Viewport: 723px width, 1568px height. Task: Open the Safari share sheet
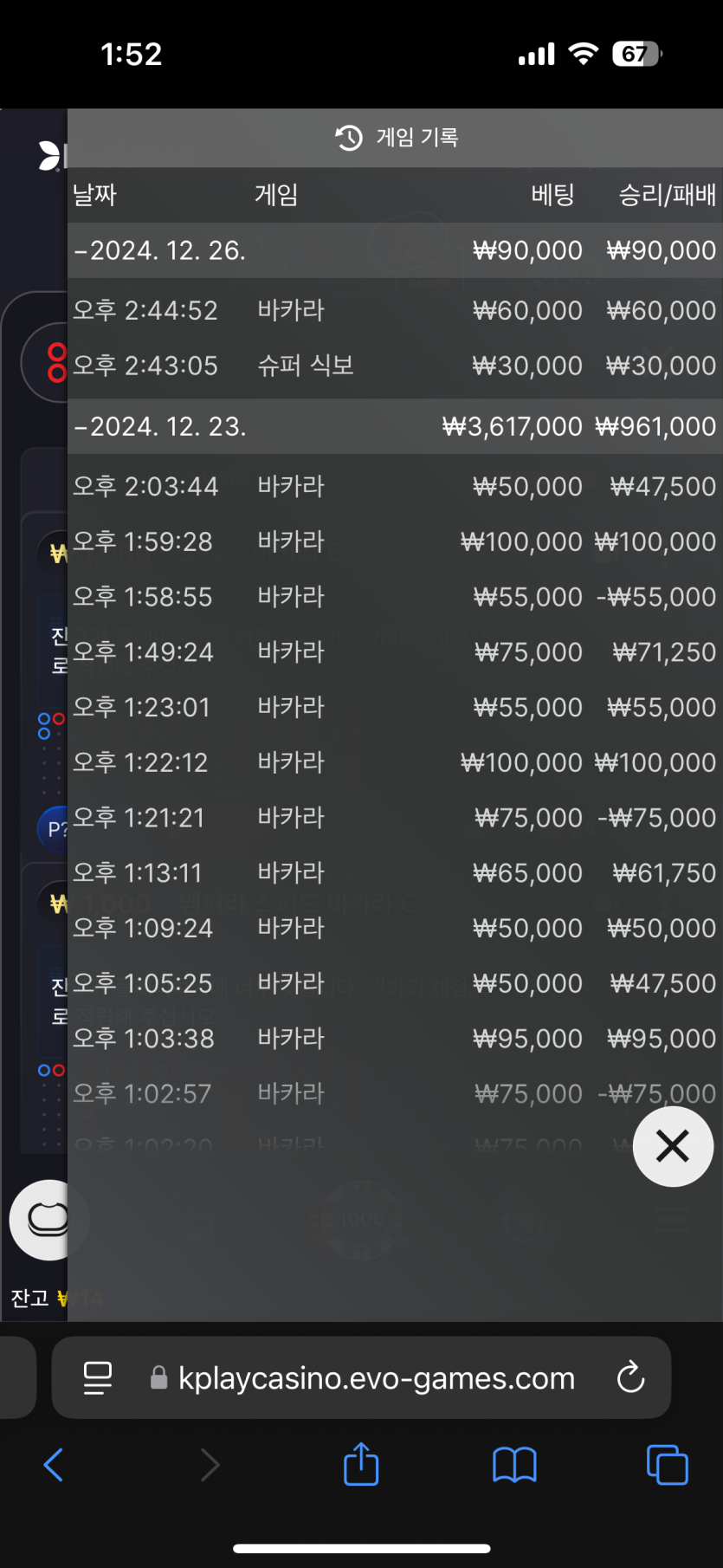coord(361,1464)
